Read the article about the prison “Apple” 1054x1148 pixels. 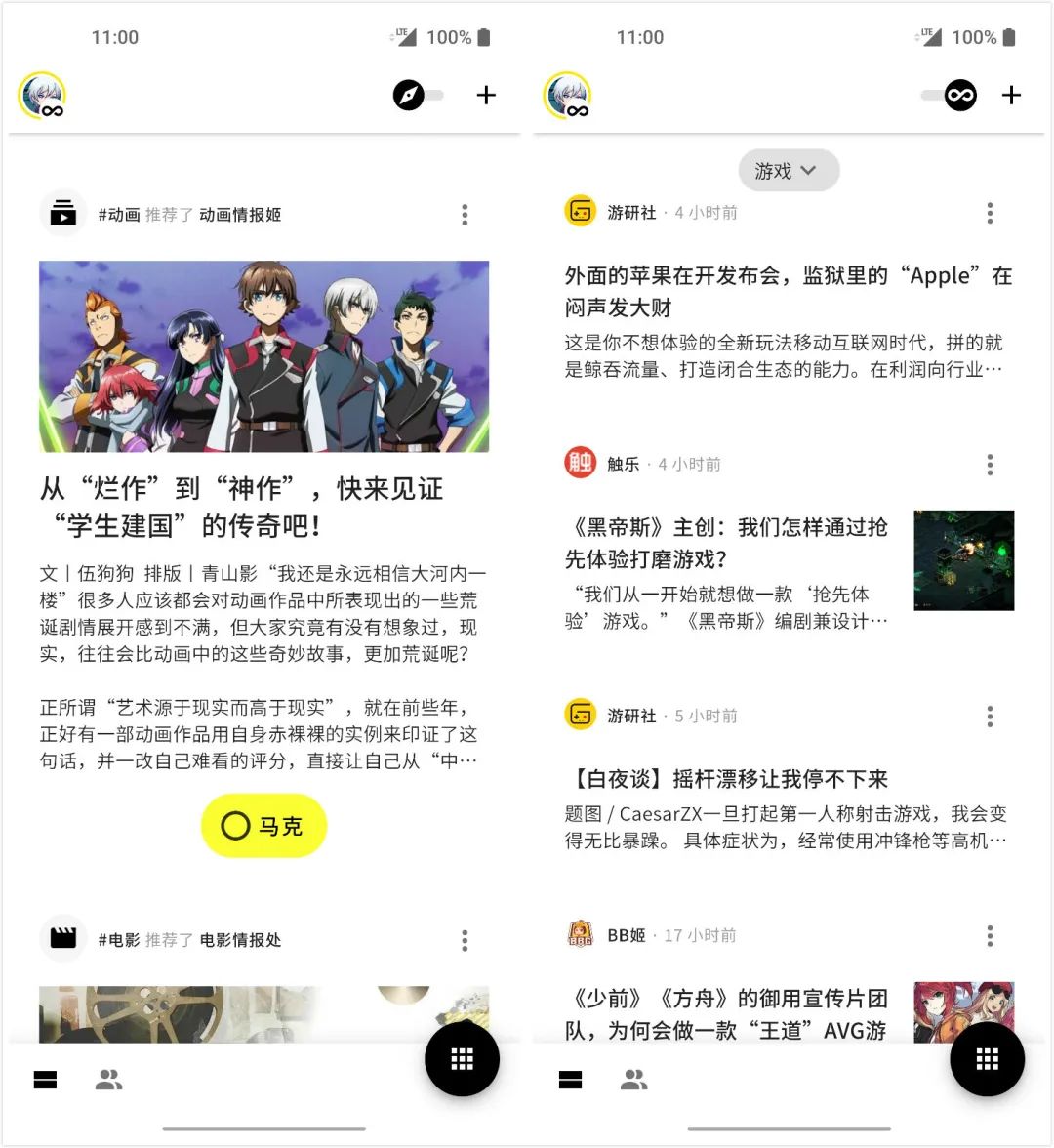pyautogui.click(x=787, y=291)
